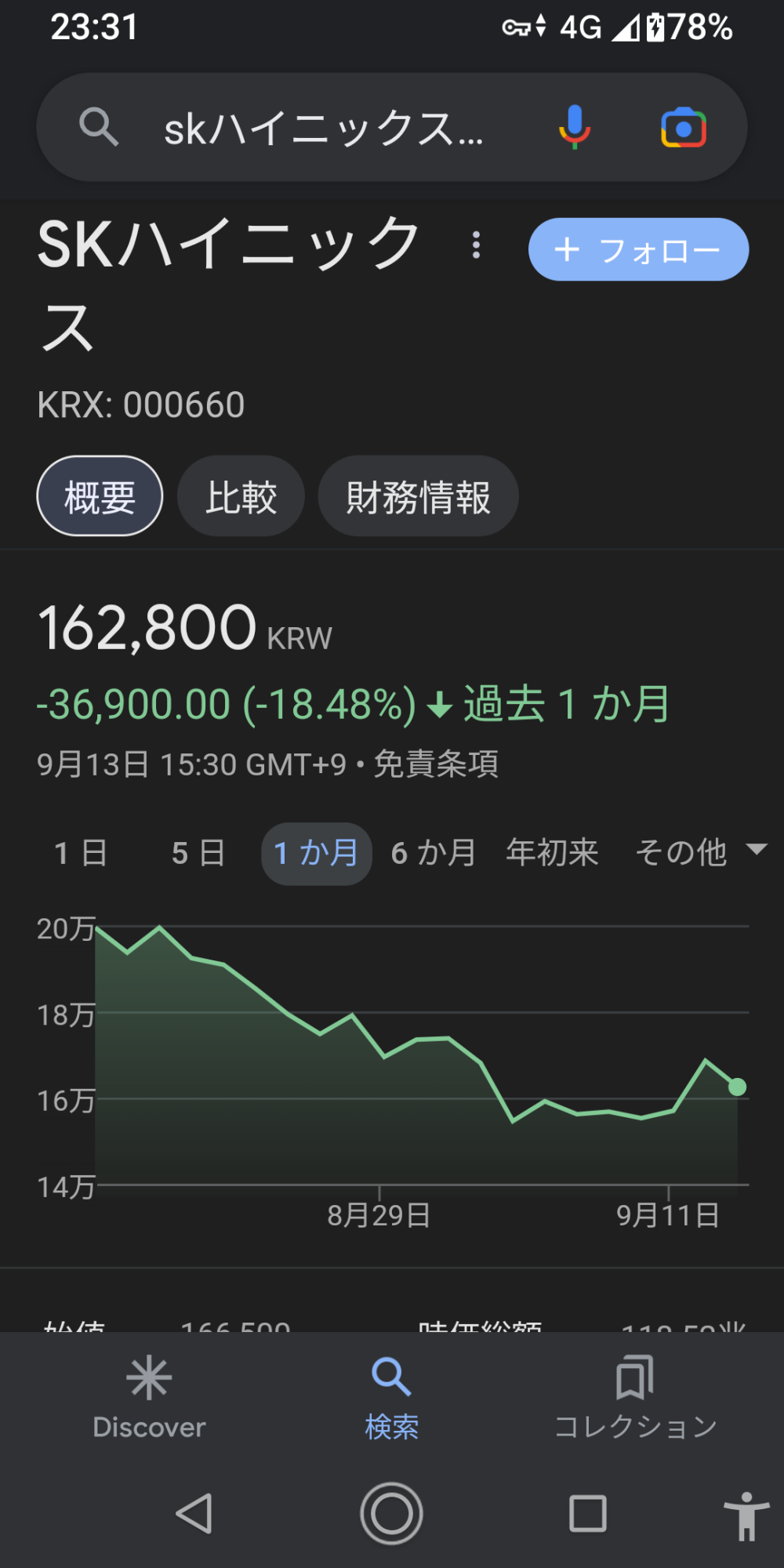Viewport: 784px width, 1568px height.
Task: Switch the chart to 6か月
Action: (x=434, y=853)
